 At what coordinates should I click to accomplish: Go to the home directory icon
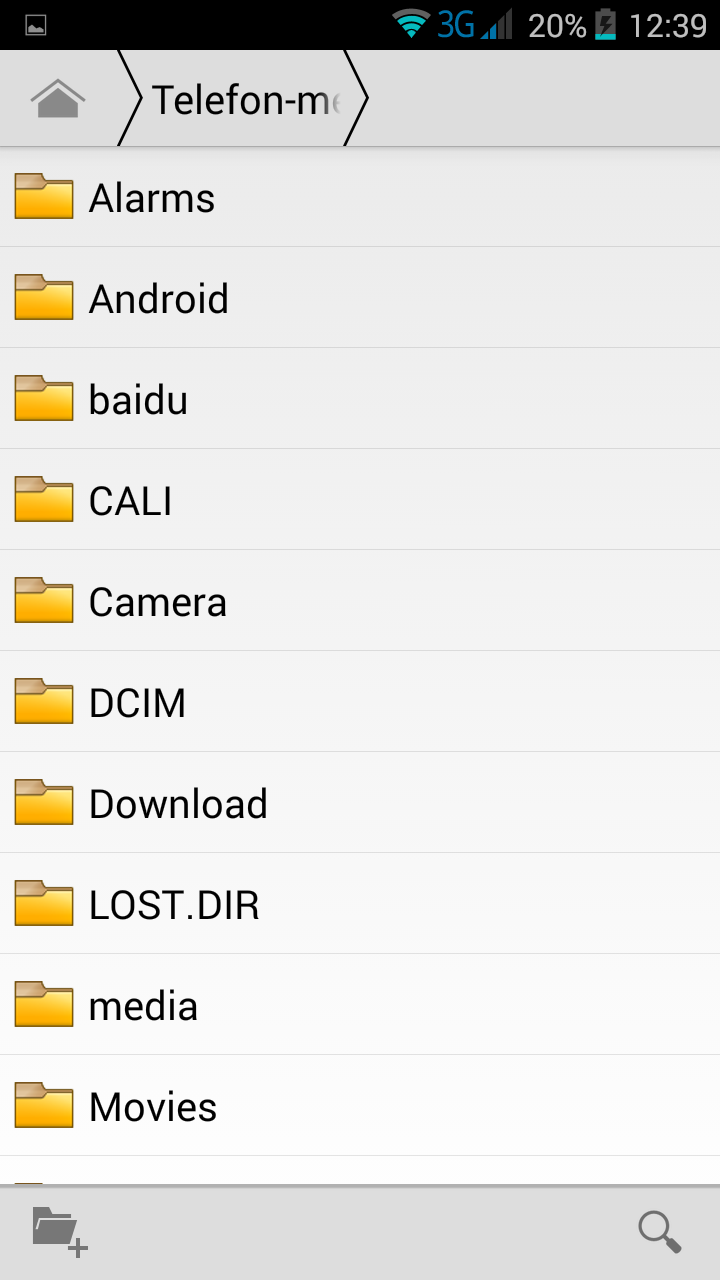click(x=58, y=98)
